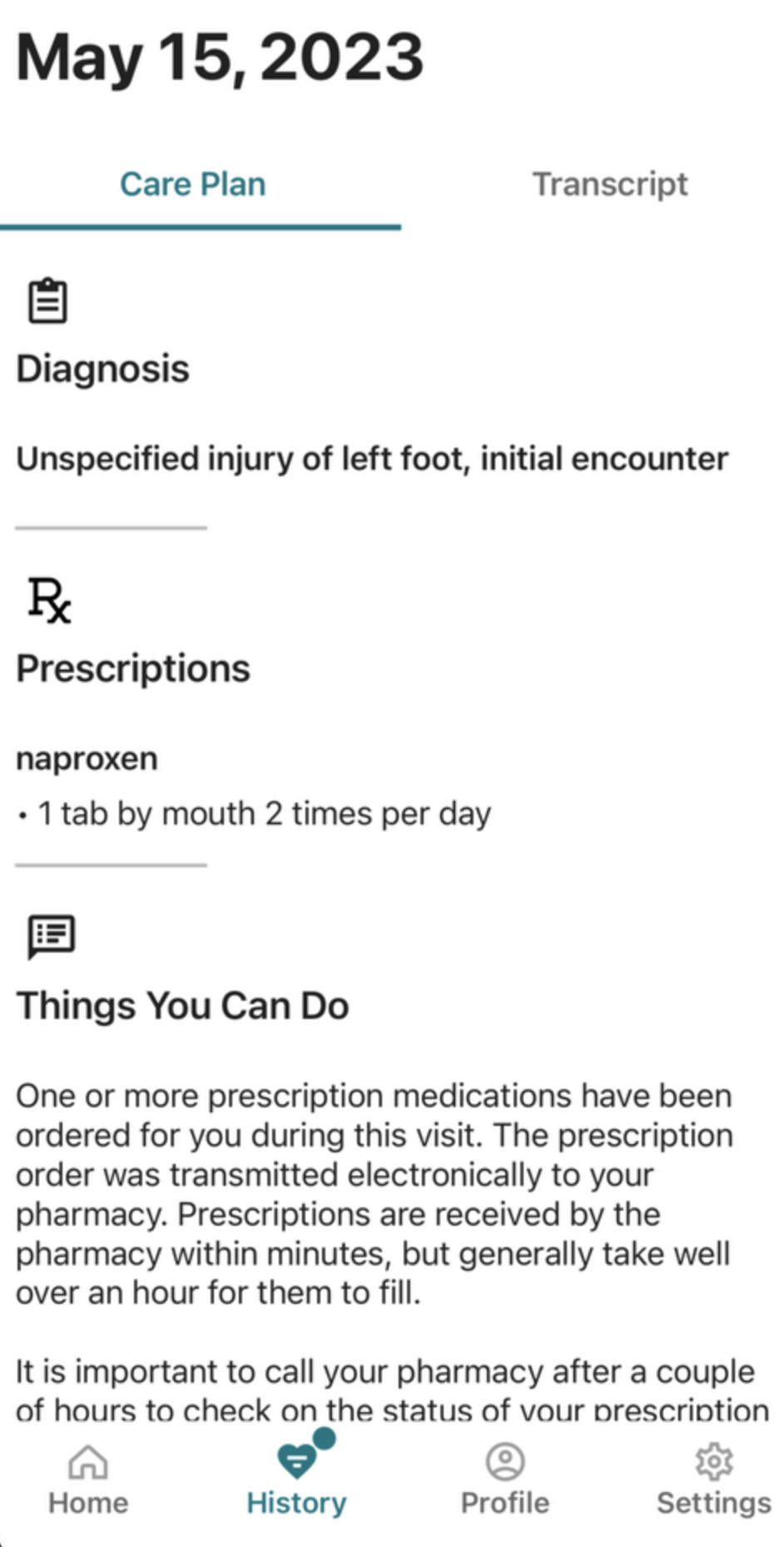Screen dimensions: 784x1547
Task: Open the Settings tab
Action: [714, 1480]
